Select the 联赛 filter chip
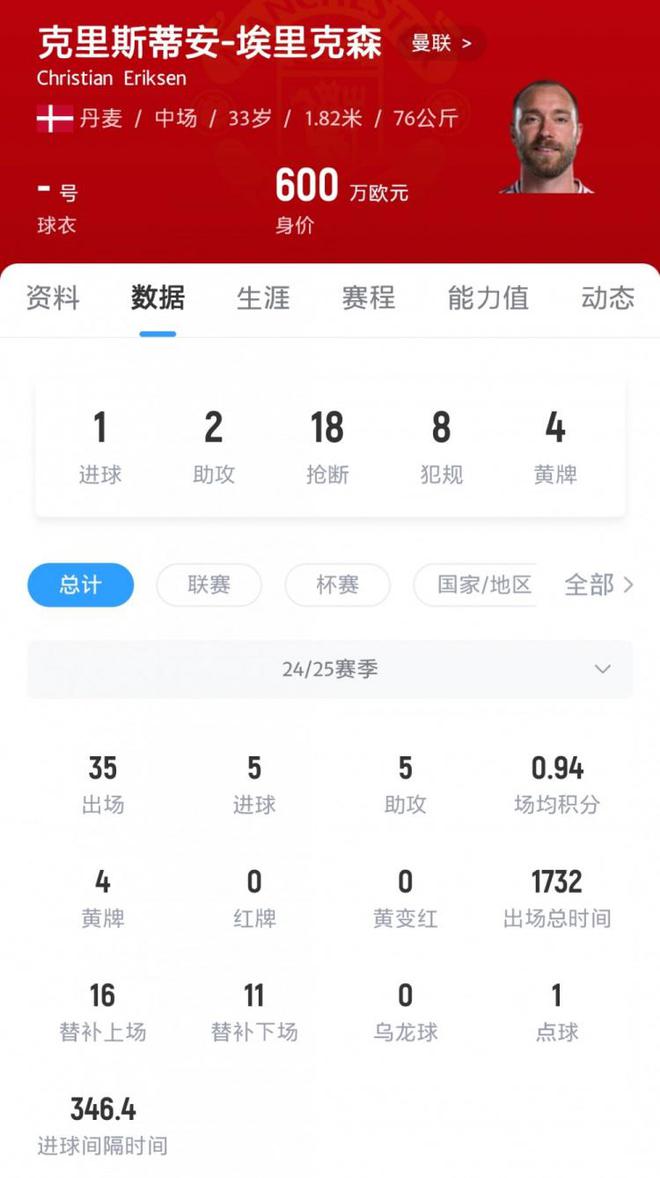Viewport: 660px width, 1178px height. tap(209, 585)
